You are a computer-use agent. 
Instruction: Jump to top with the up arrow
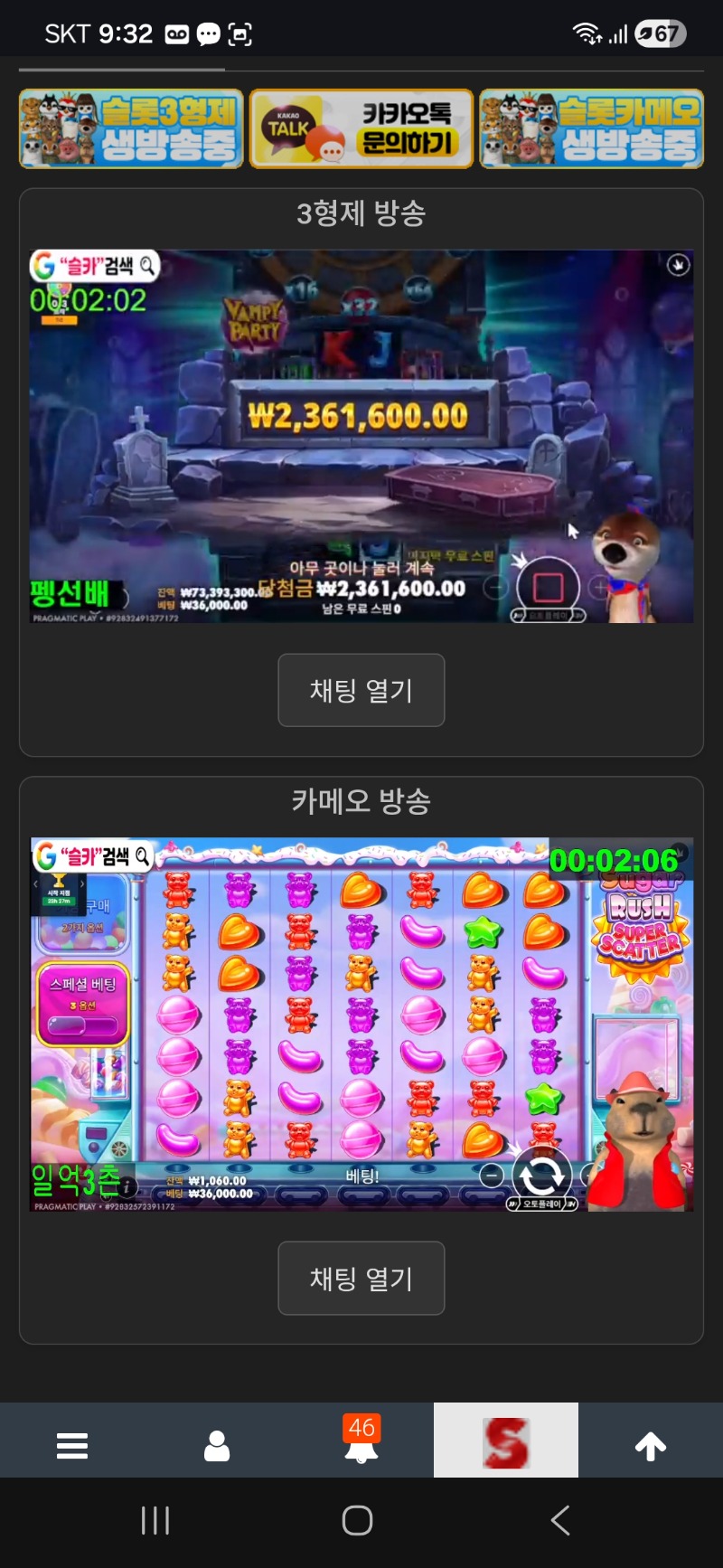pyautogui.click(x=651, y=1445)
